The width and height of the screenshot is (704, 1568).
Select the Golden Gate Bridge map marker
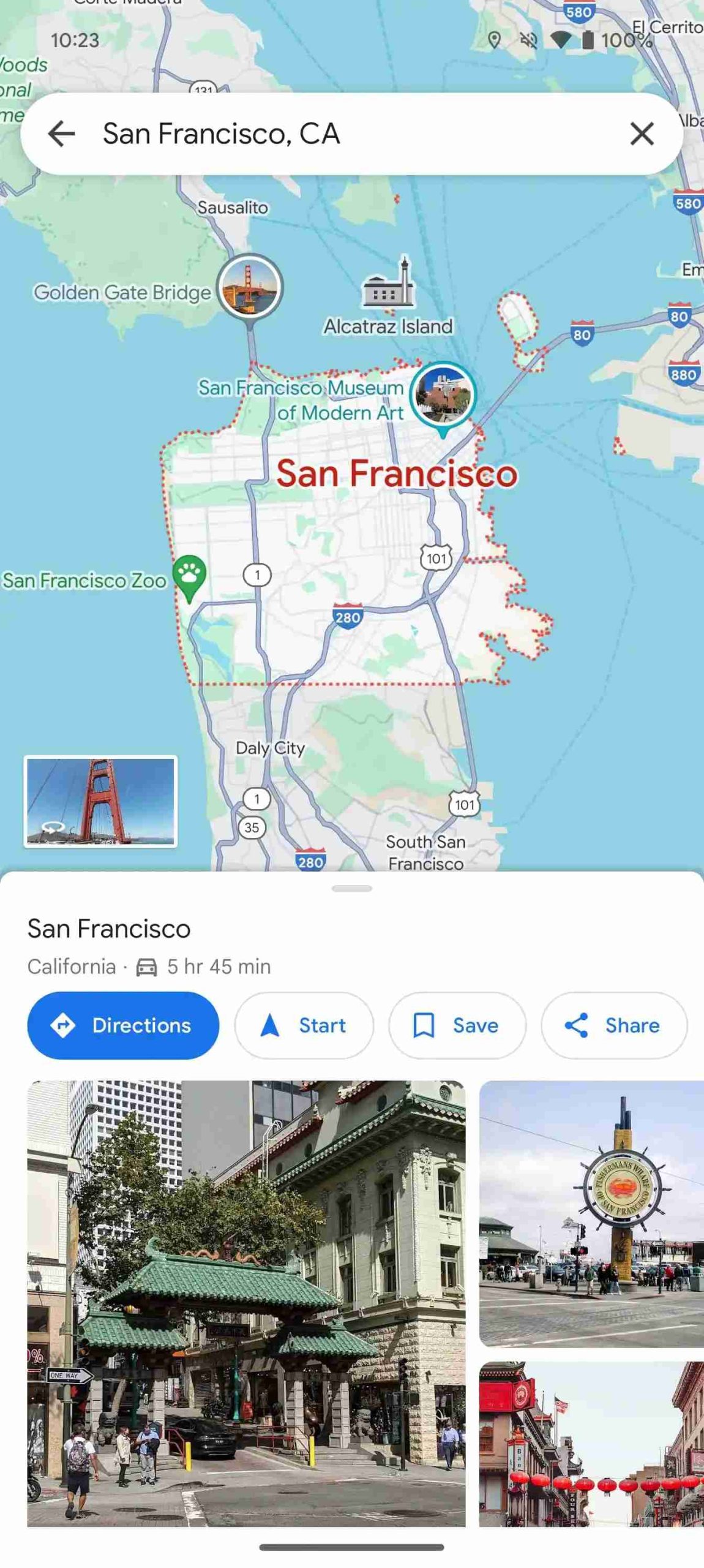click(x=250, y=286)
